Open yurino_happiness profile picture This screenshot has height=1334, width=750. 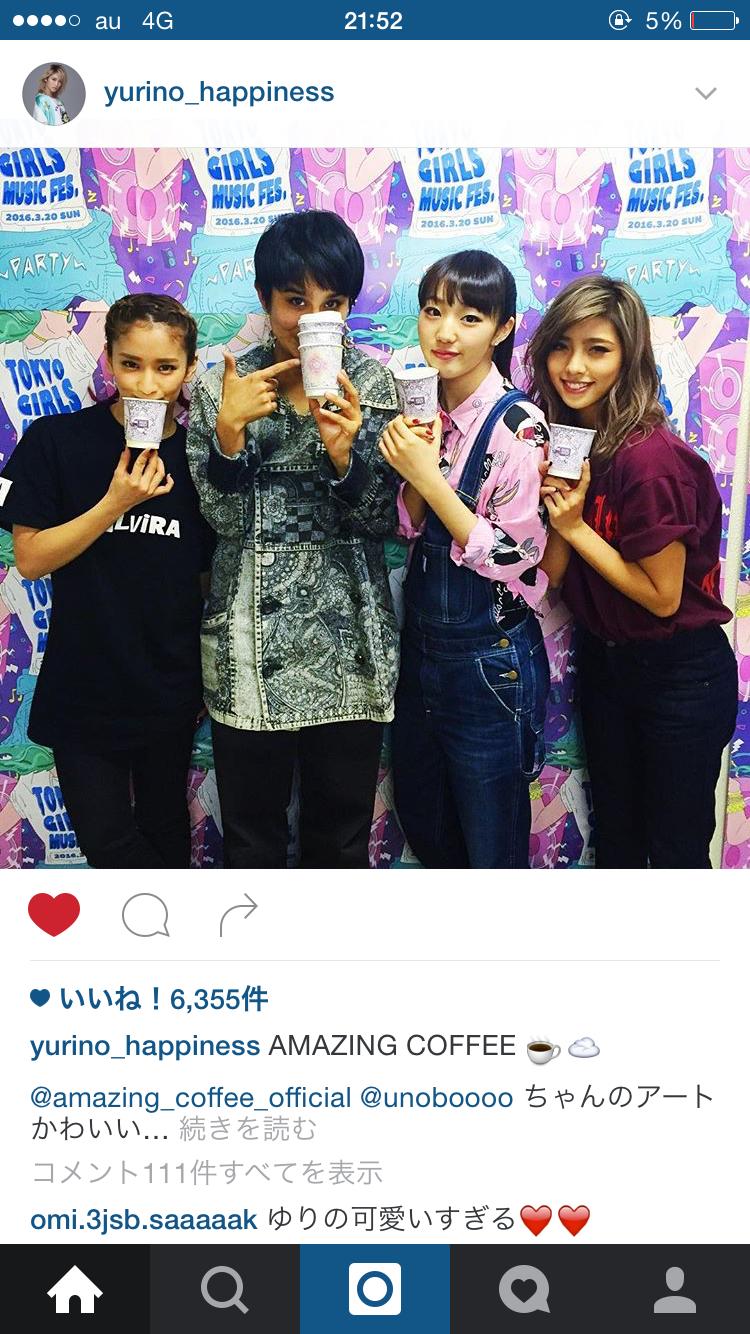[x=54, y=93]
